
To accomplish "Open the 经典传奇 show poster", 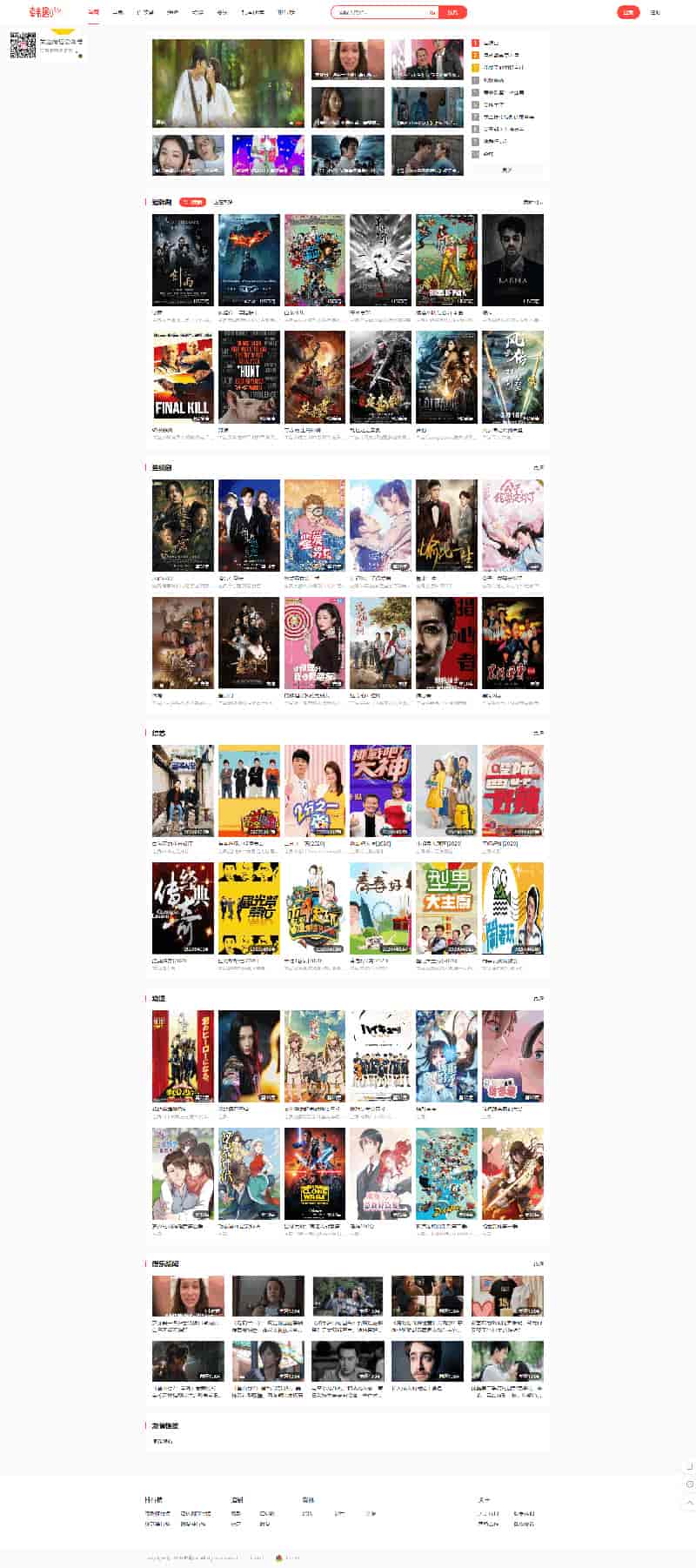I will point(183,908).
